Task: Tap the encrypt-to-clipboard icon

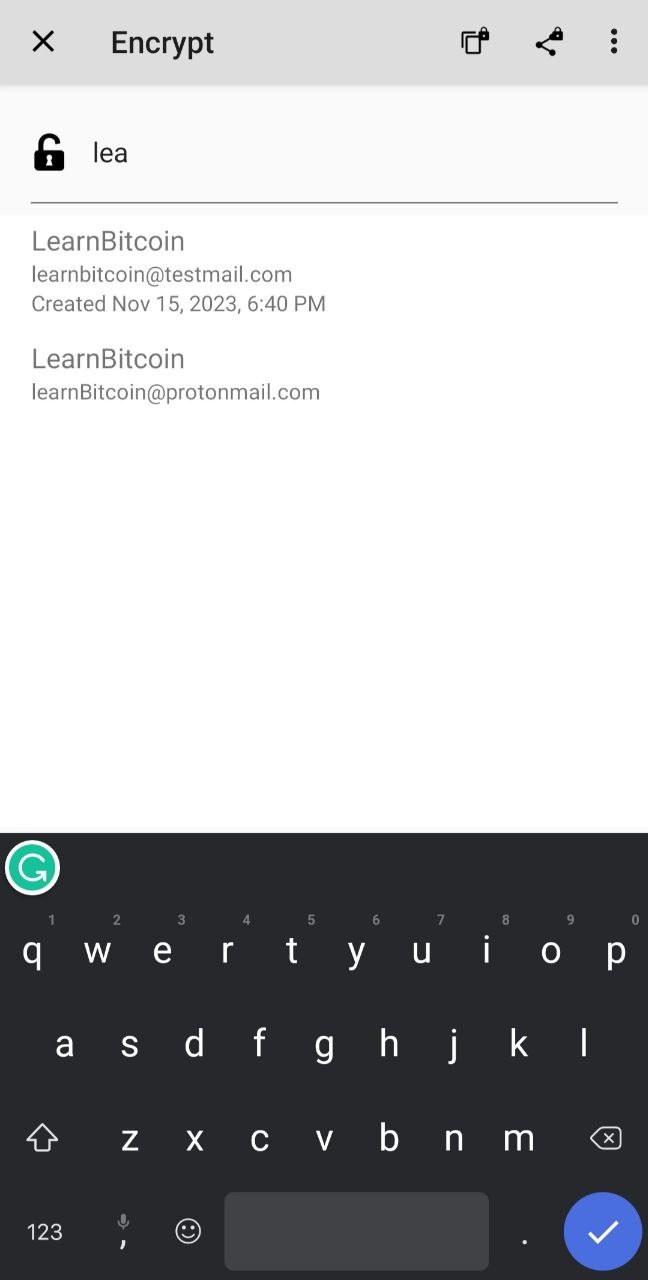Action: pyautogui.click(x=475, y=42)
